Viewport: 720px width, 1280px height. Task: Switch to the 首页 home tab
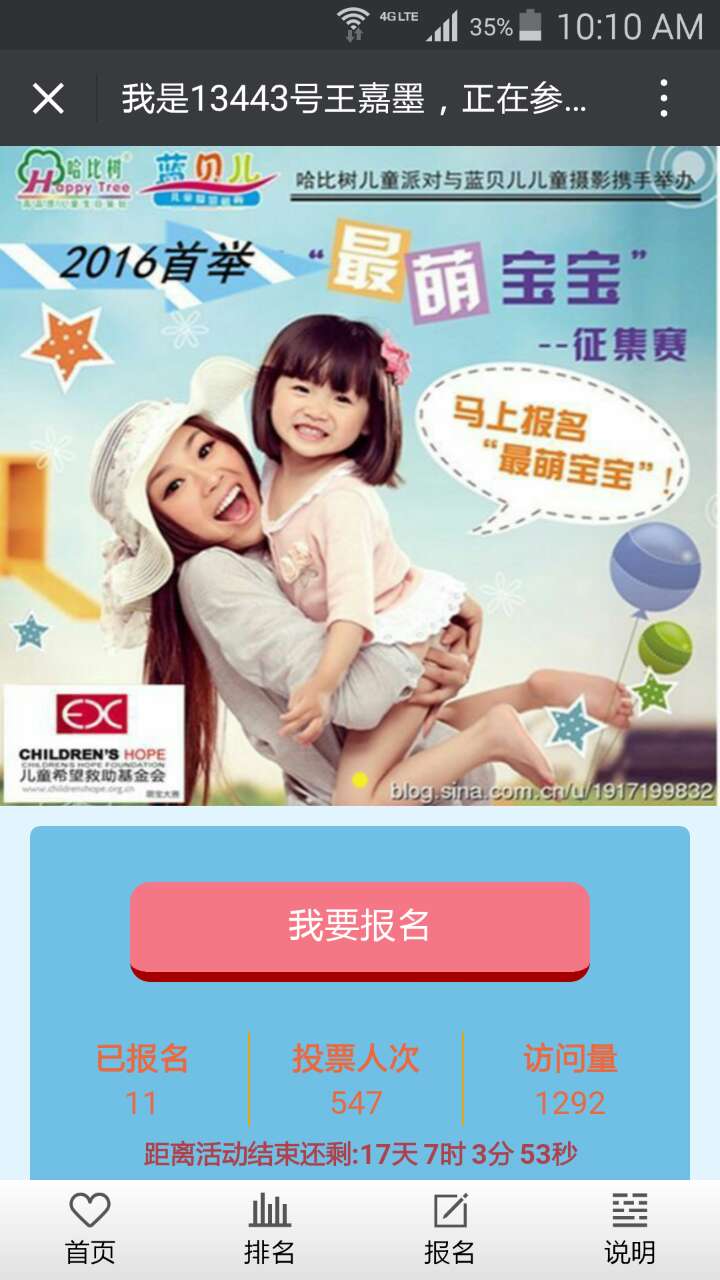90,1230
